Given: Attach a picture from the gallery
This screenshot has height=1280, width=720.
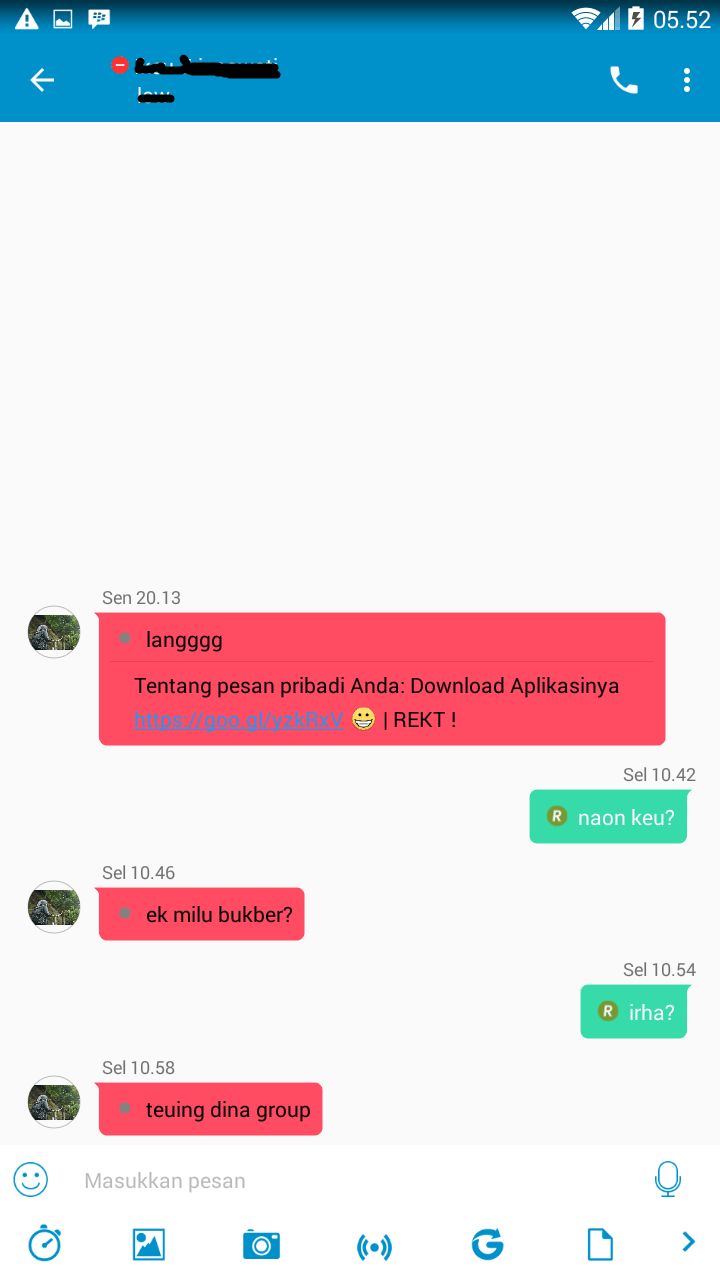Looking at the screenshot, I should [149, 1244].
